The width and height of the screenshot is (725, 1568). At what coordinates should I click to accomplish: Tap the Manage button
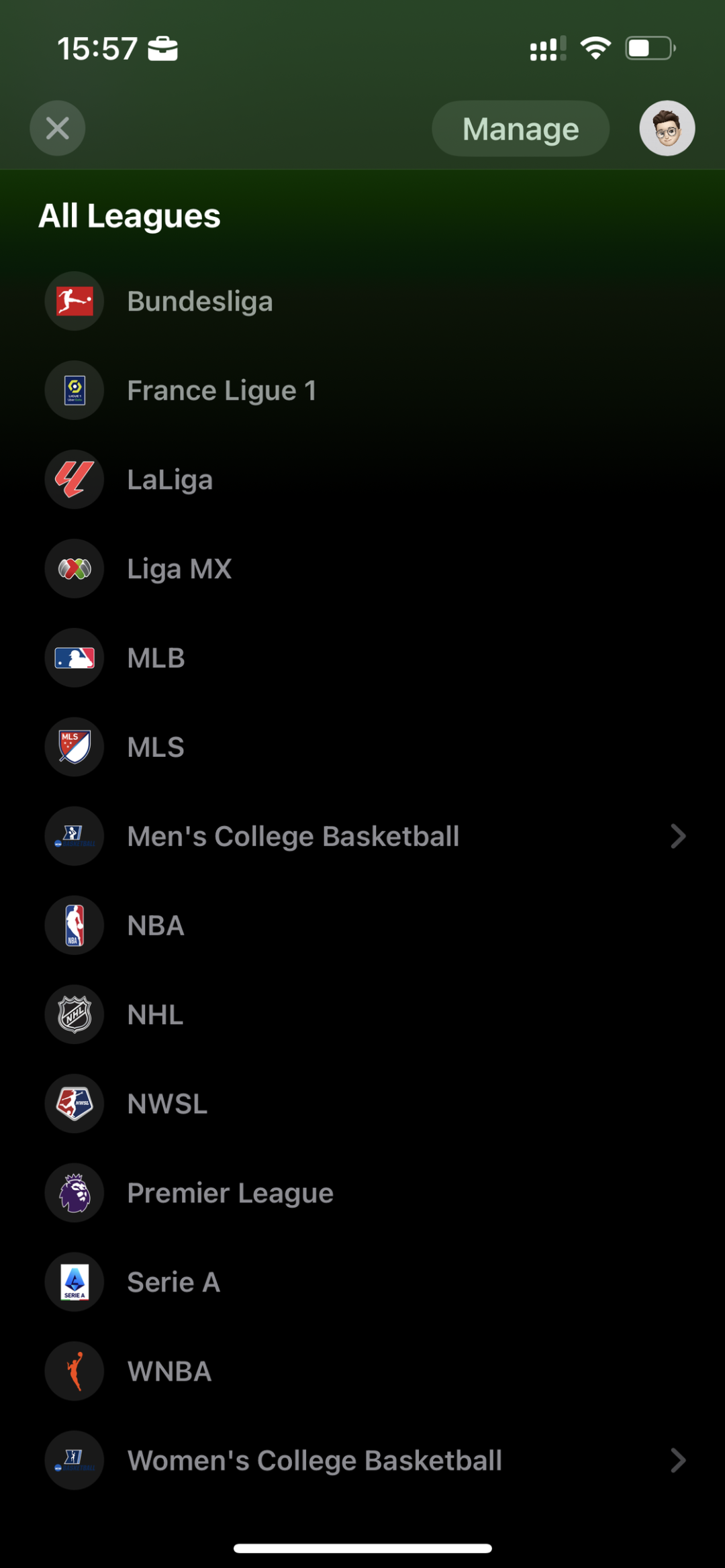tap(520, 129)
